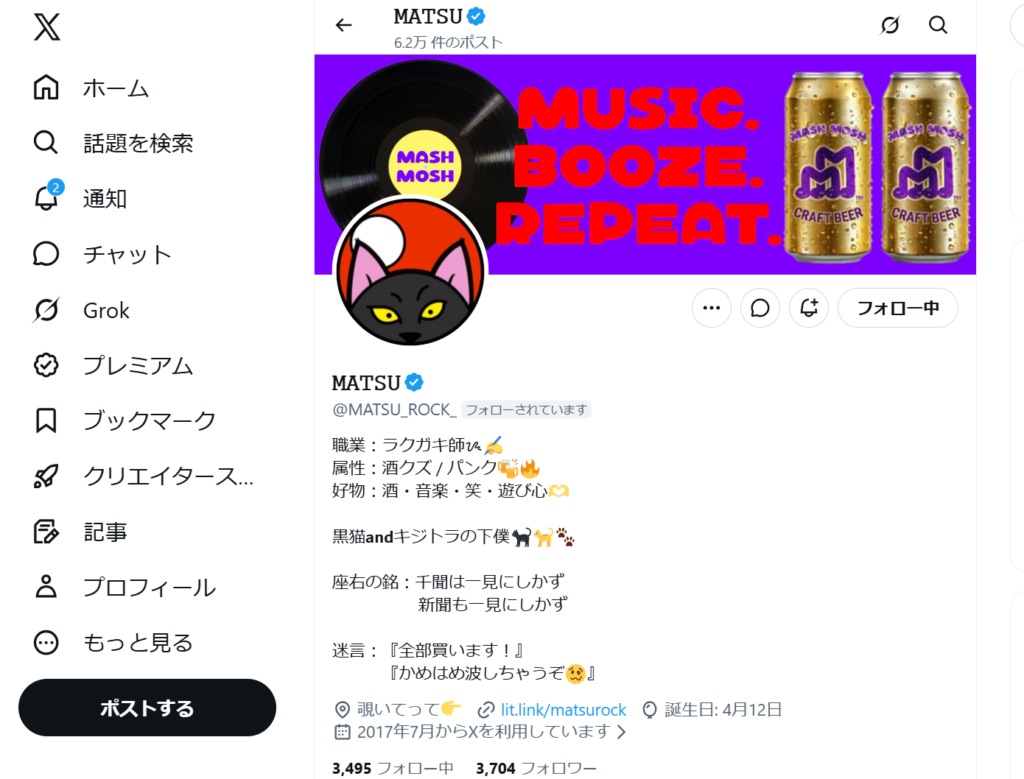Send a message to MATSU
1024x779 pixels.
click(760, 308)
